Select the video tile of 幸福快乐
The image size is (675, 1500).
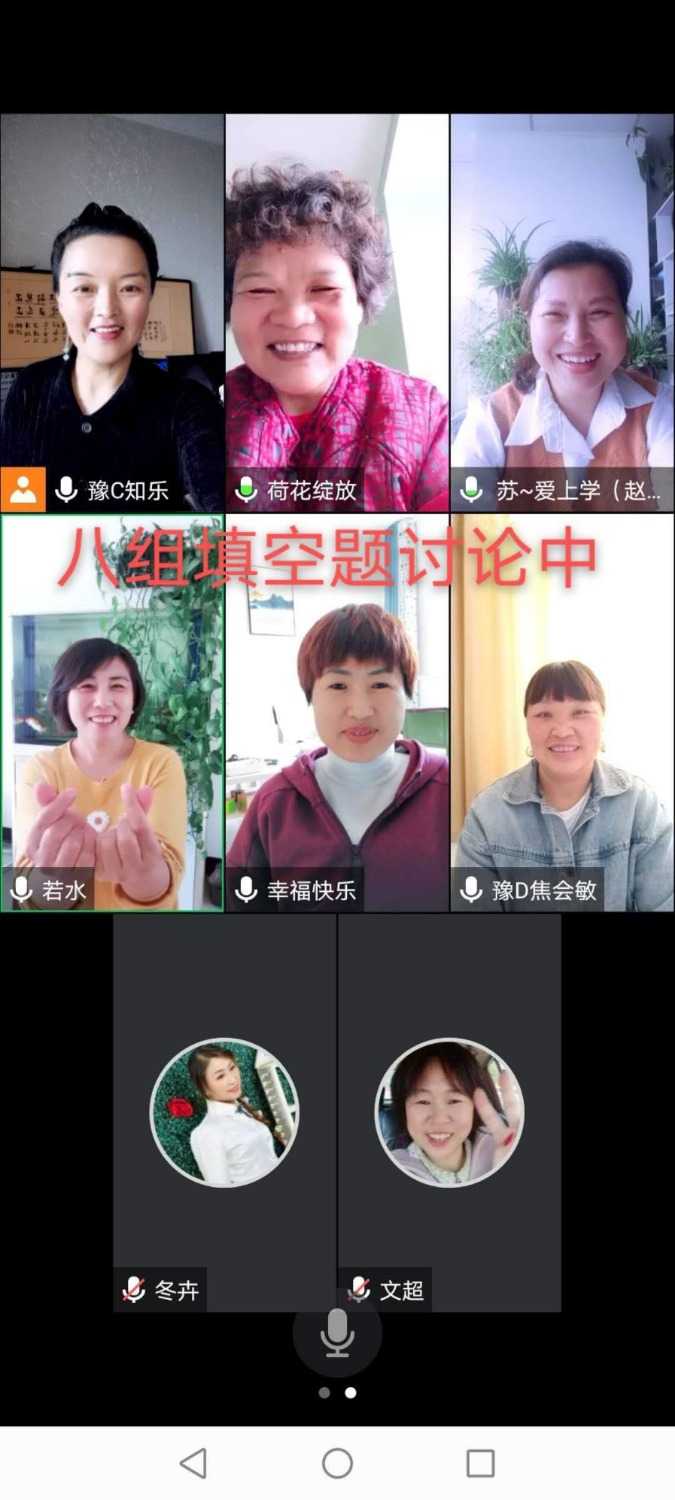coord(337,712)
